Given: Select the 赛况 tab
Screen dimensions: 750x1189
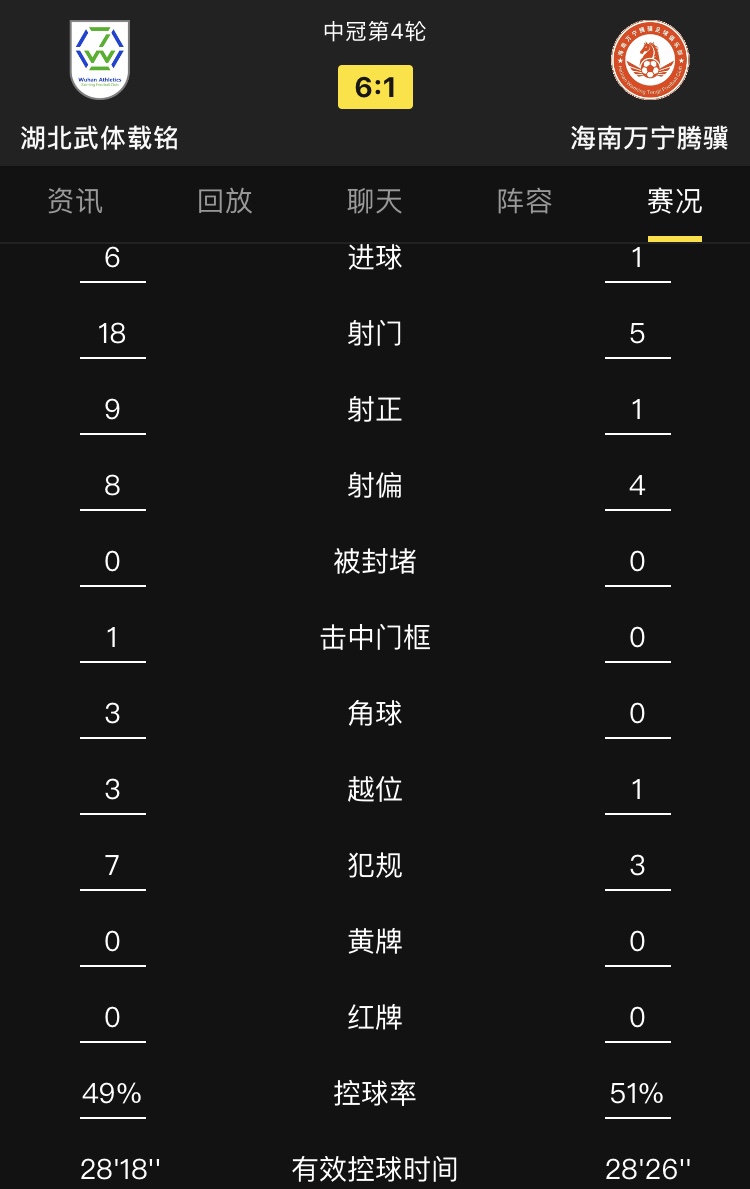Looking at the screenshot, I should coord(675,201).
